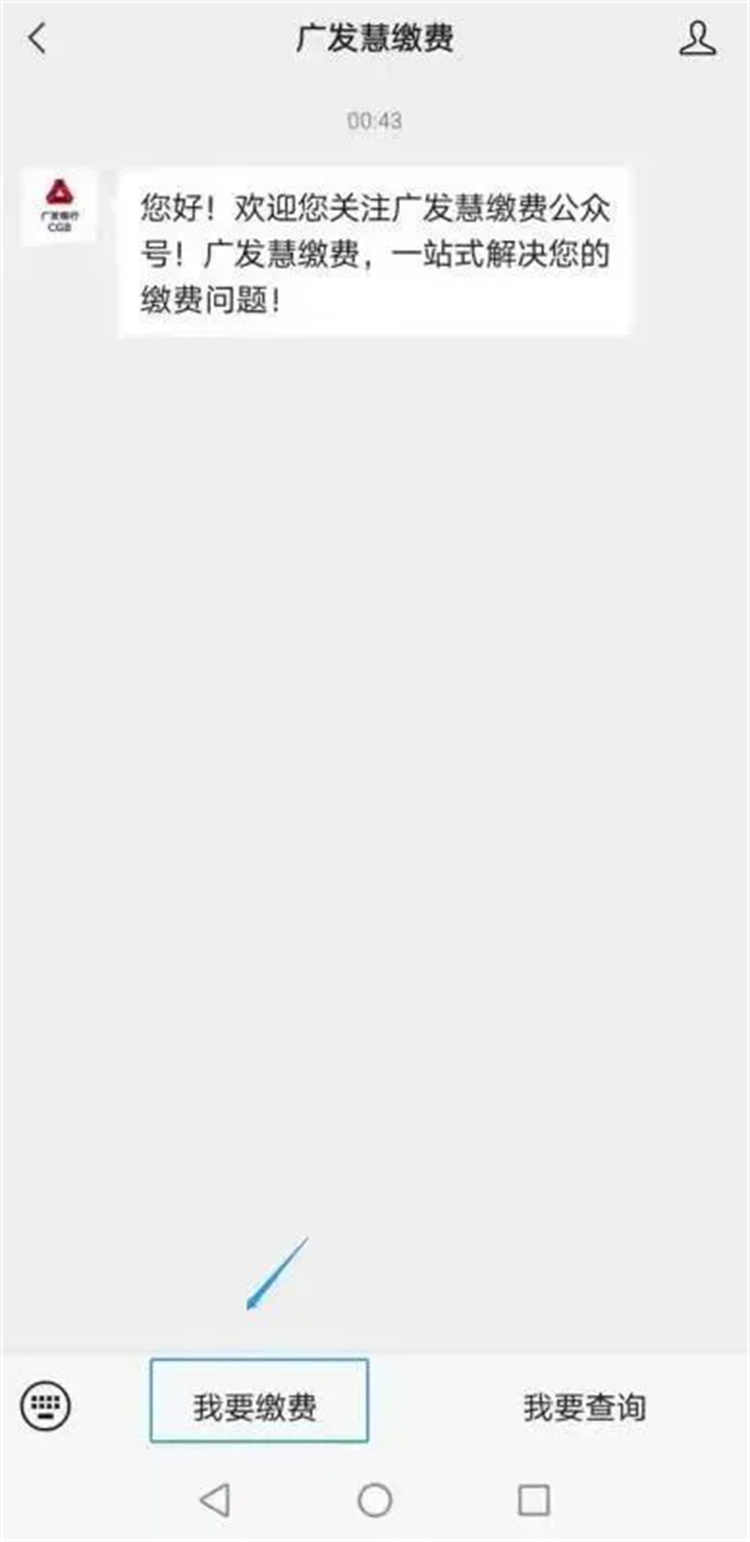Tap the system back triangle button

click(x=214, y=1500)
